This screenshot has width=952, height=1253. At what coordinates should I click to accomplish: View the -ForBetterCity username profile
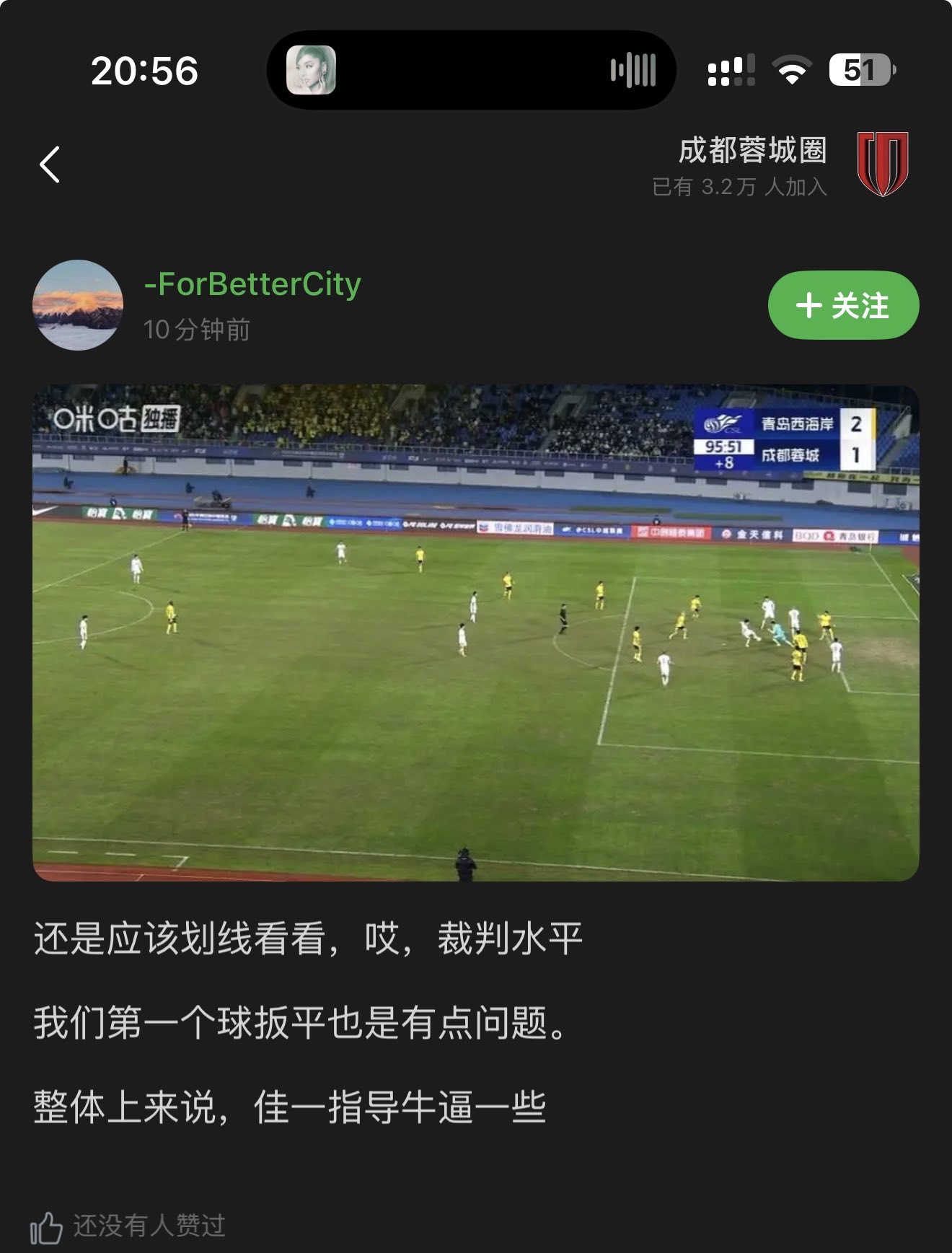[x=252, y=284]
